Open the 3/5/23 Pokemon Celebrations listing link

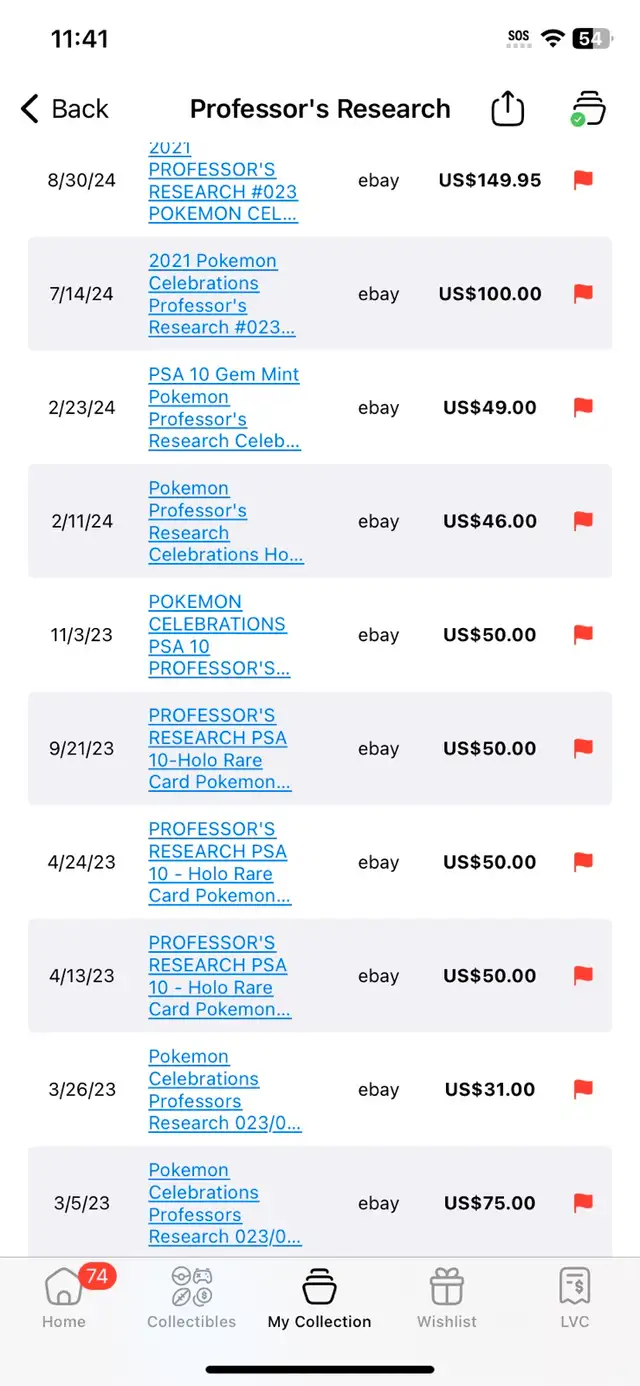click(x=225, y=1203)
